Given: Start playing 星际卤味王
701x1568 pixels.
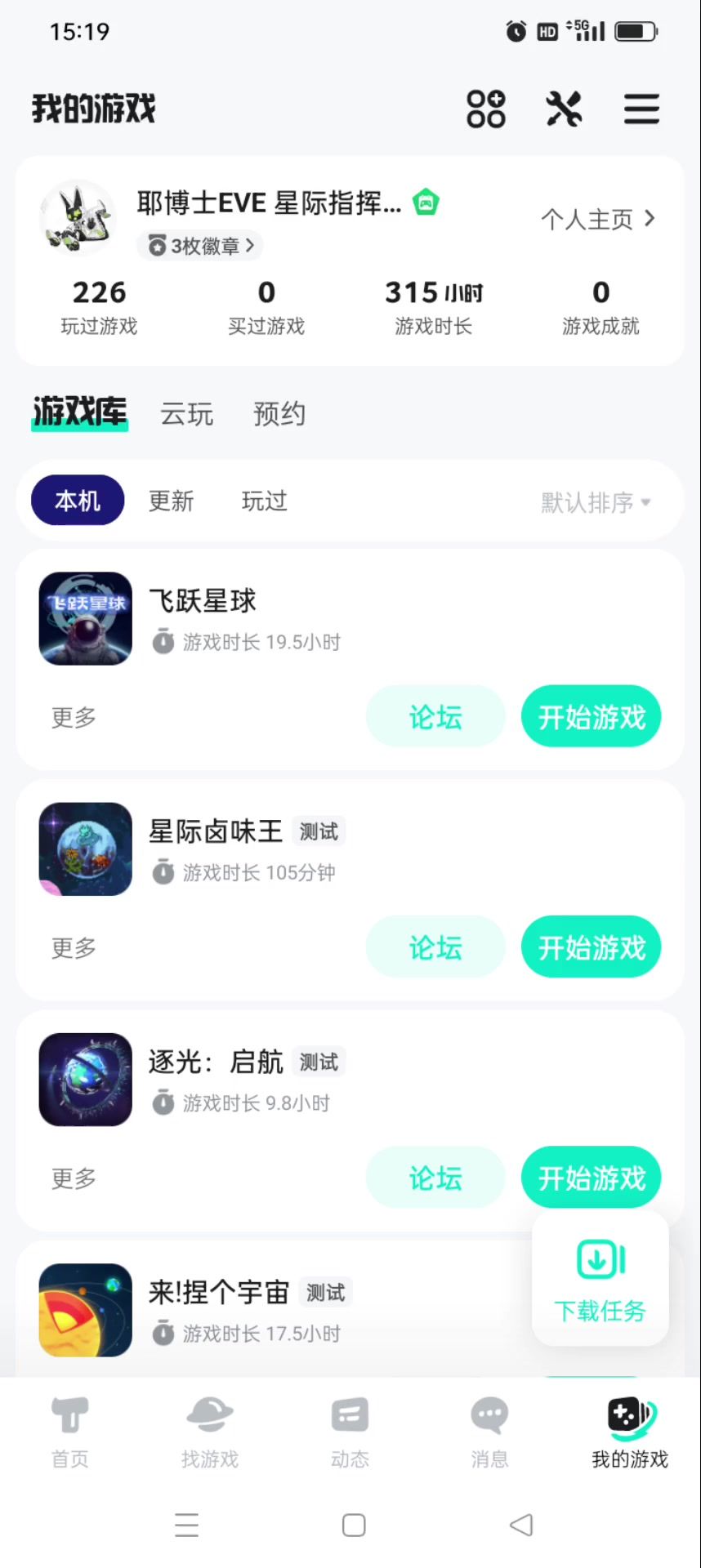Looking at the screenshot, I should 591,947.
